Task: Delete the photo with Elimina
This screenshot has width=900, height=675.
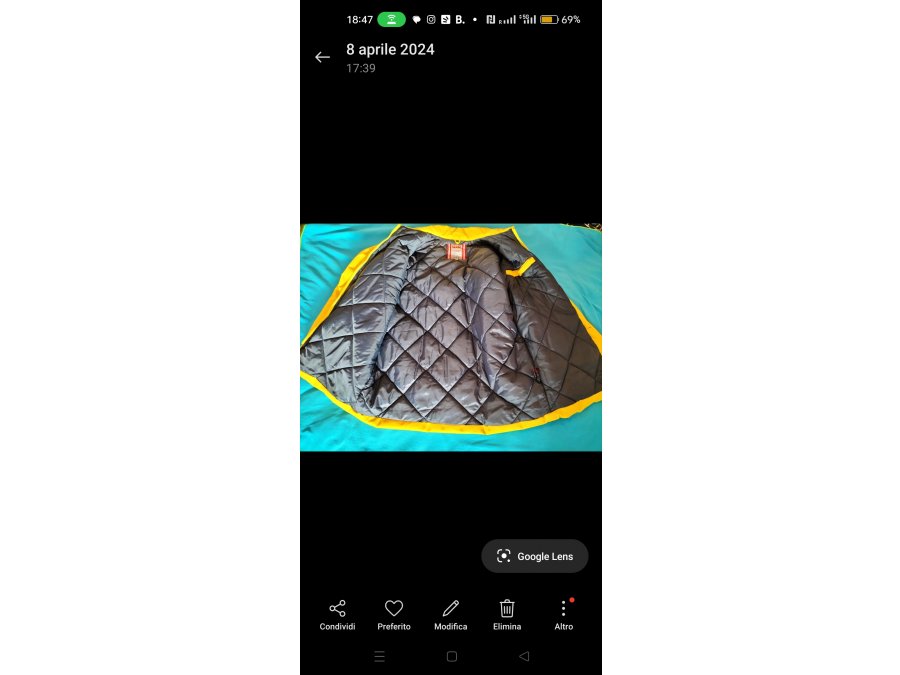Action: click(507, 614)
